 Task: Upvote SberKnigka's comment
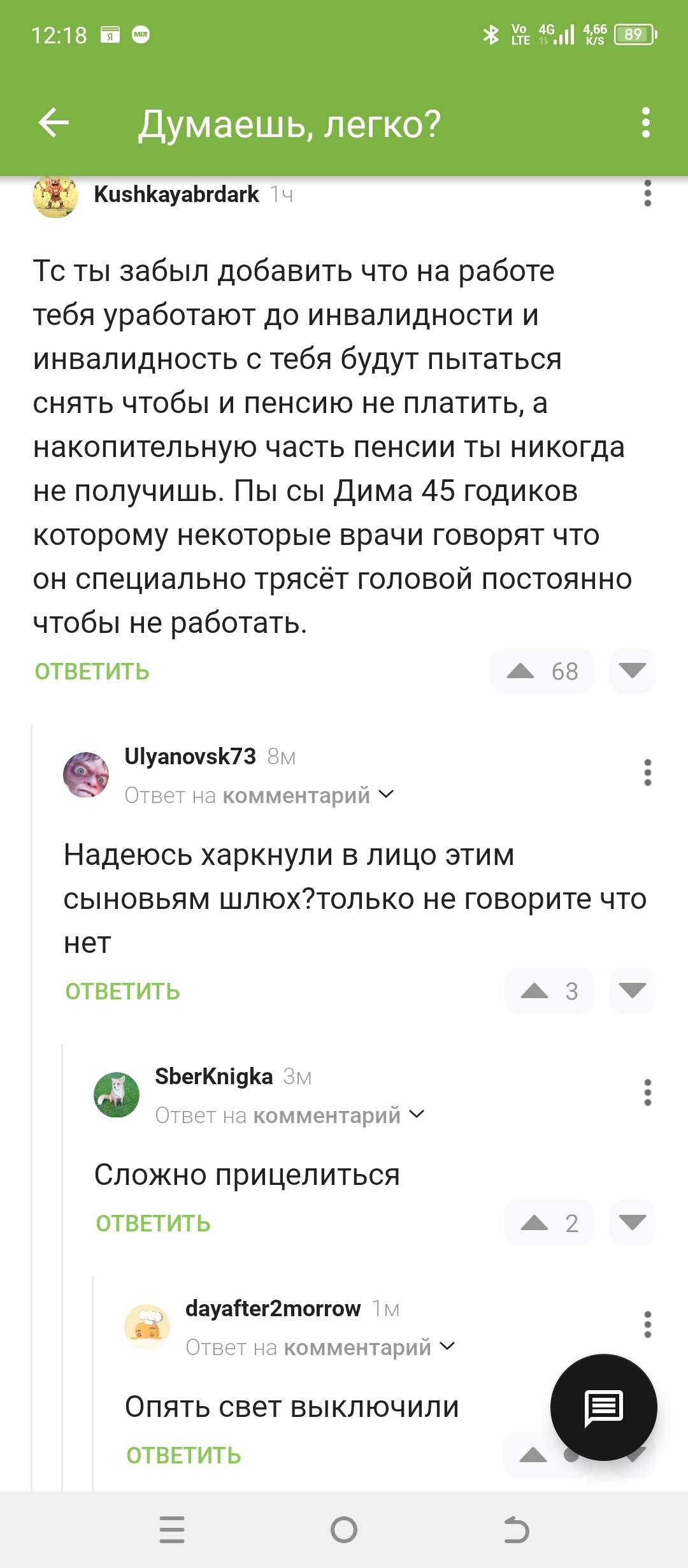click(535, 1223)
